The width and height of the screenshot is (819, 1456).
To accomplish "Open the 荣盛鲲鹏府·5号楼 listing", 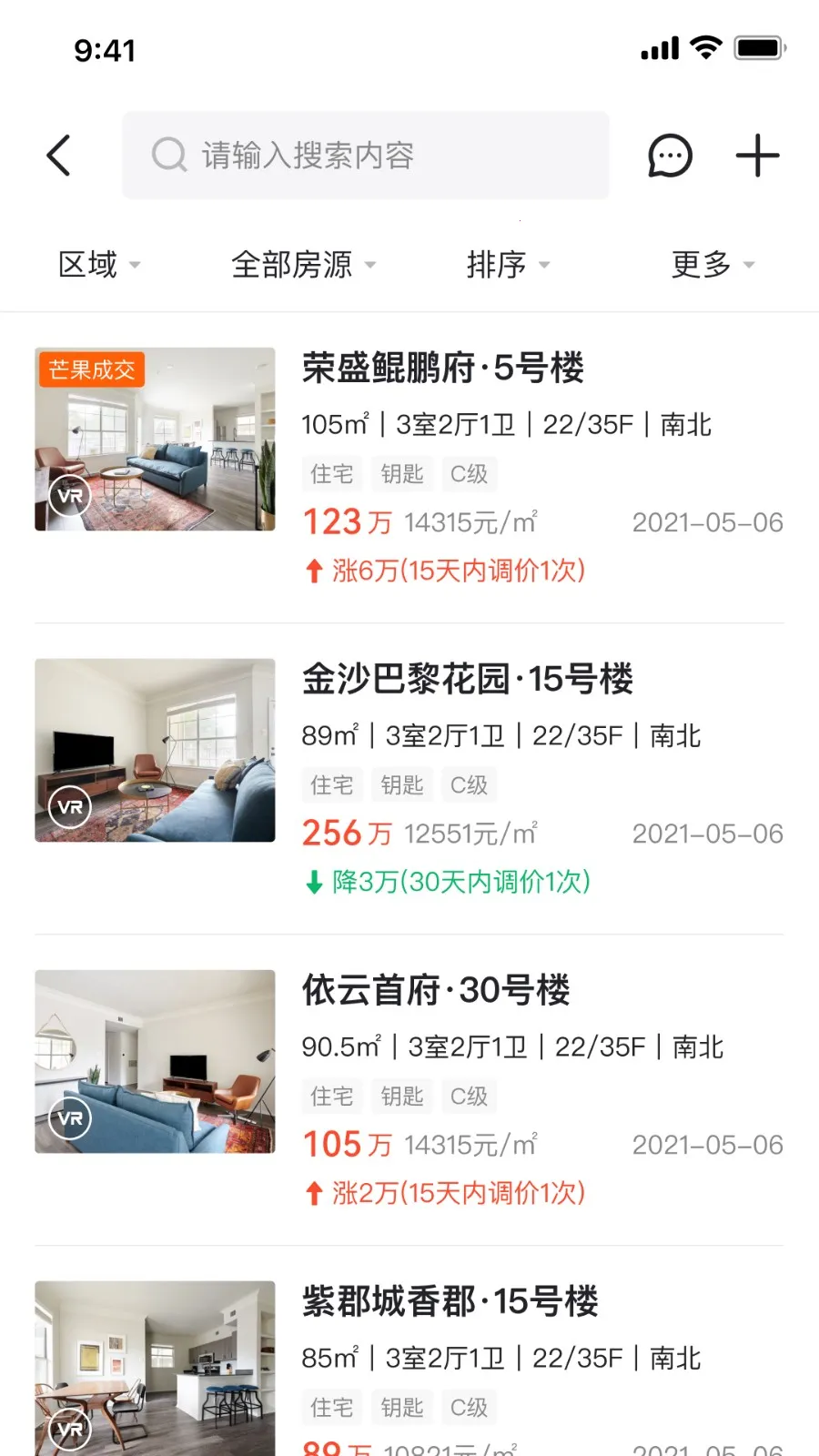I will pos(443,369).
